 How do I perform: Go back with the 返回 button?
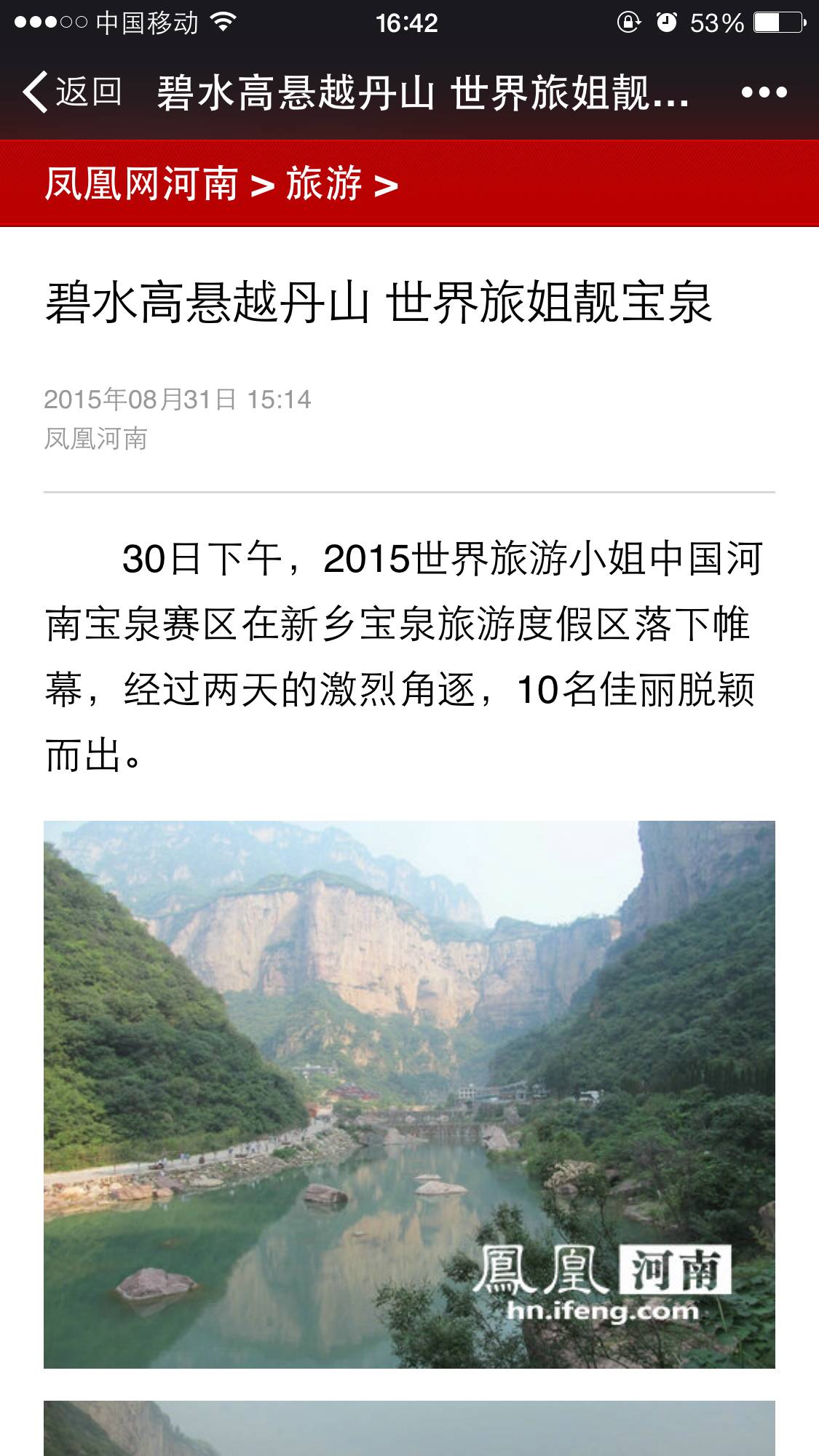click(71, 92)
